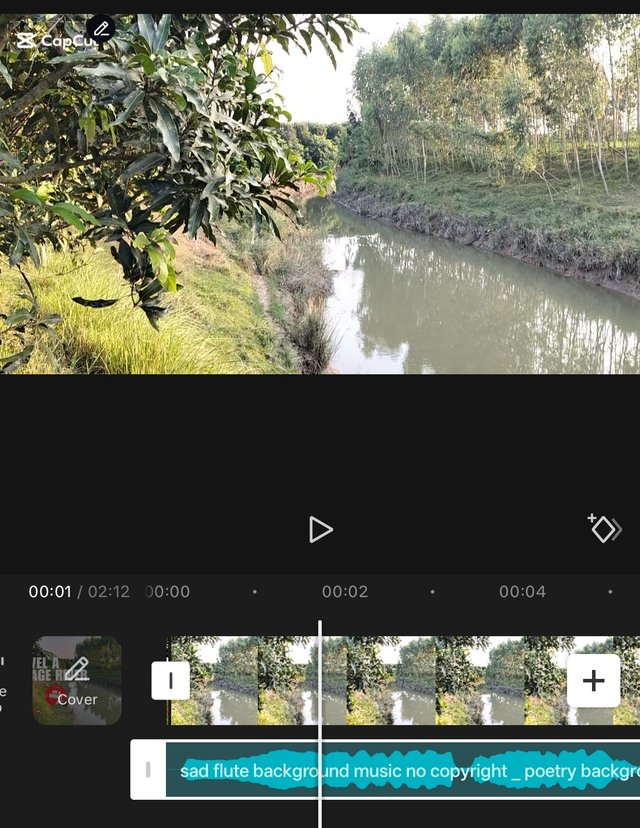This screenshot has width=640, height=828.
Task: Add a new clip with the plus button
Action: pyautogui.click(x=593, y=681)
